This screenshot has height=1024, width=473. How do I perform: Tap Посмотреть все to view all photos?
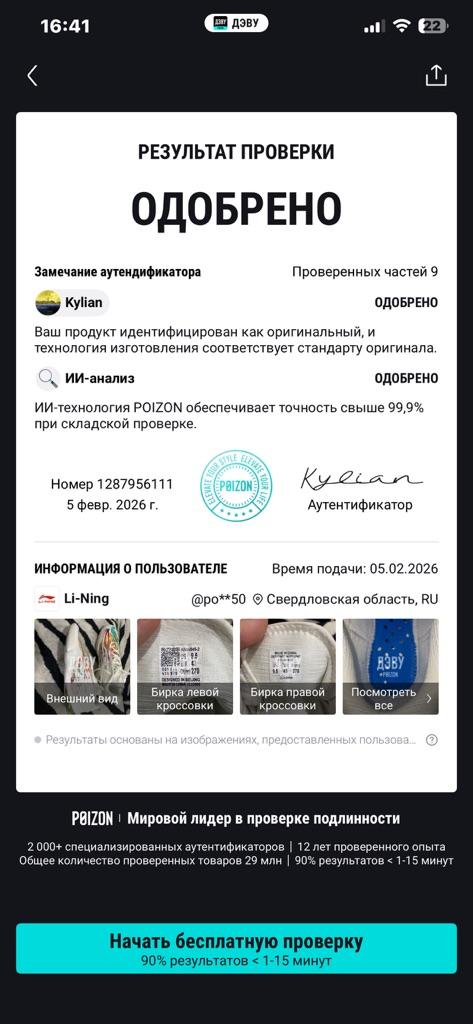[x=391, y=666]
